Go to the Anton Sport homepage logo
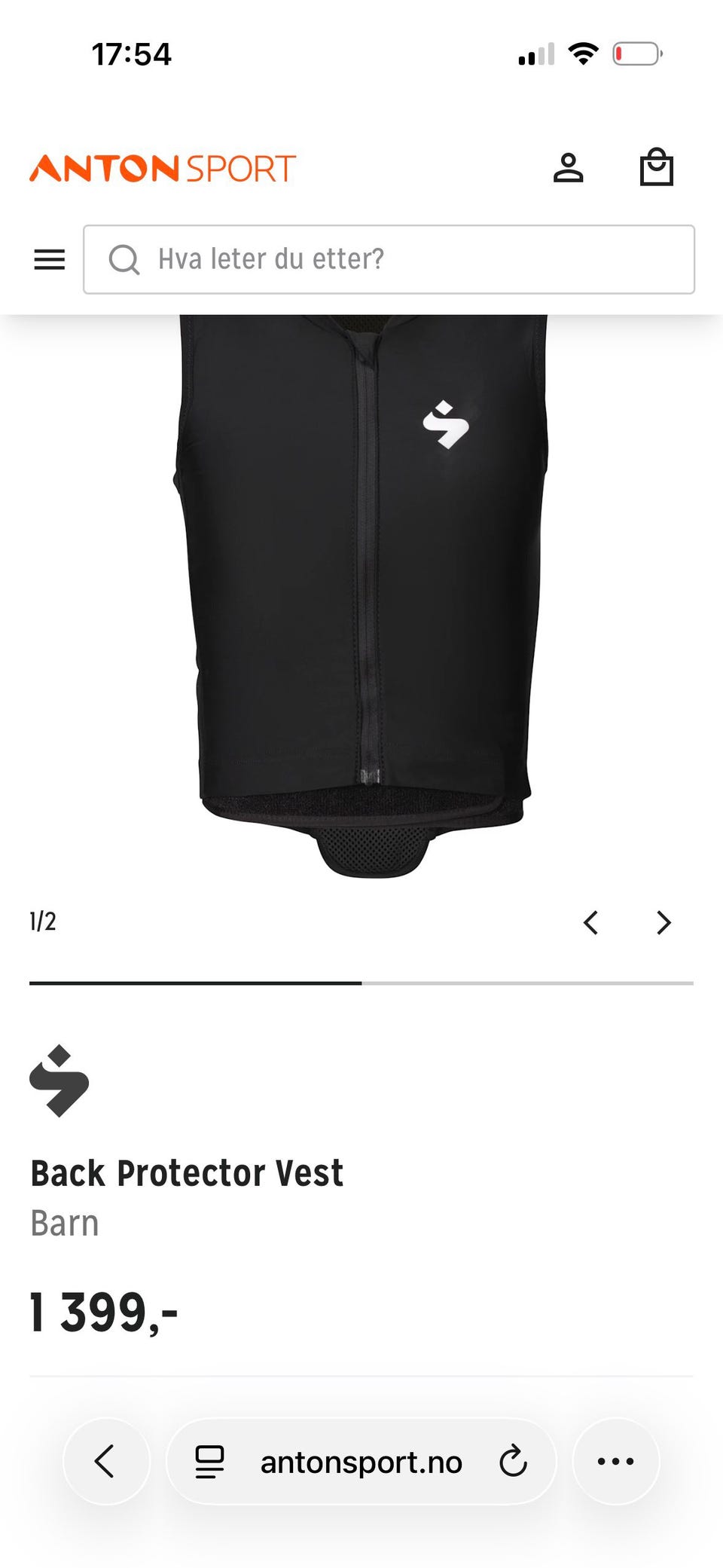 (163, 169)
